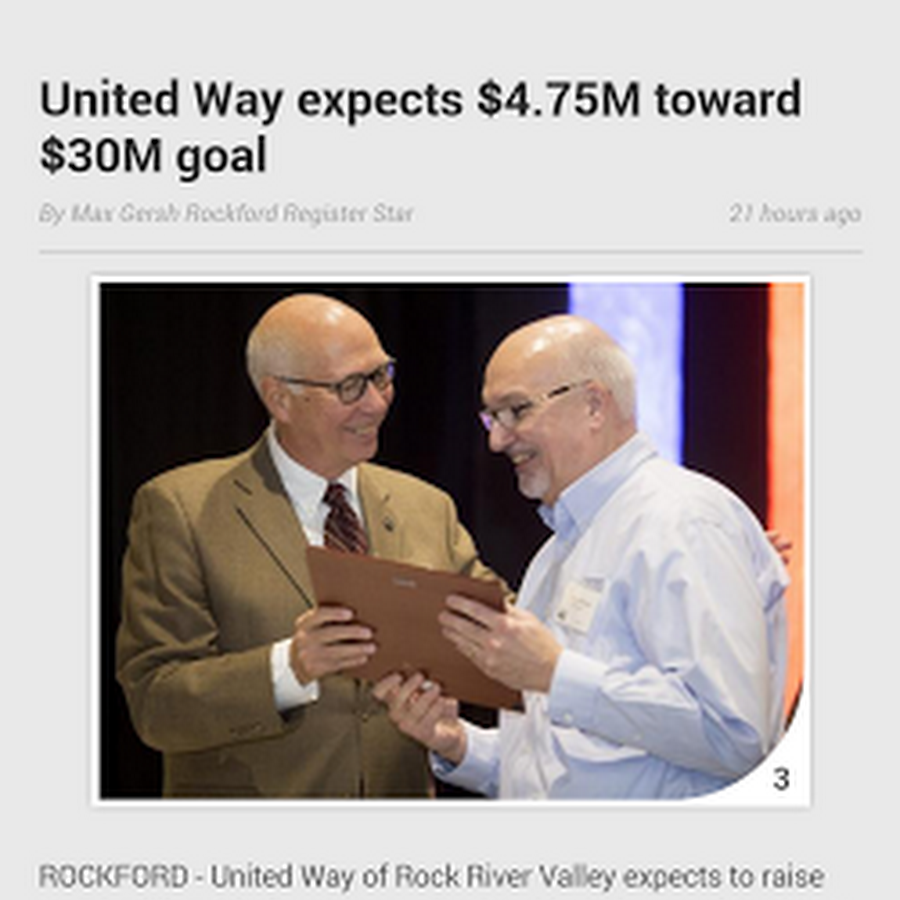The width and height of the screenshot is (900, 900).
Task: Open the article's three-photo gallery image
Action: (451, 540)
